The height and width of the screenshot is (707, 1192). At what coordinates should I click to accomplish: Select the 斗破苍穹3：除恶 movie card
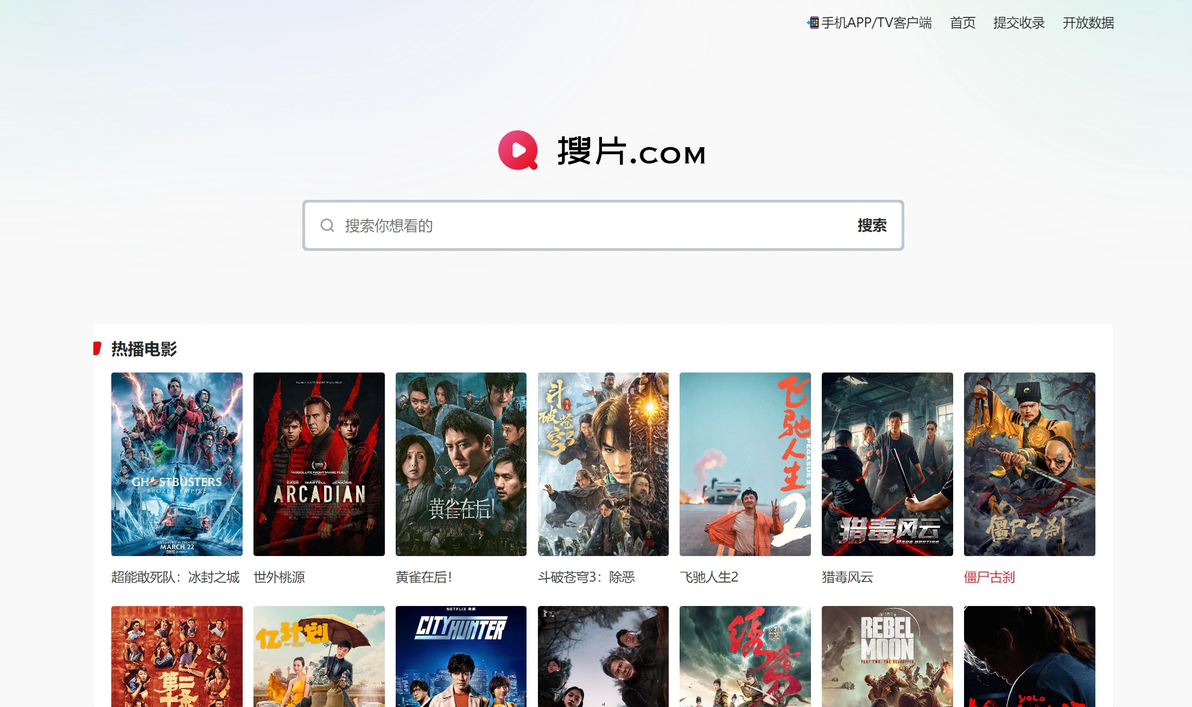pos(603,464)
